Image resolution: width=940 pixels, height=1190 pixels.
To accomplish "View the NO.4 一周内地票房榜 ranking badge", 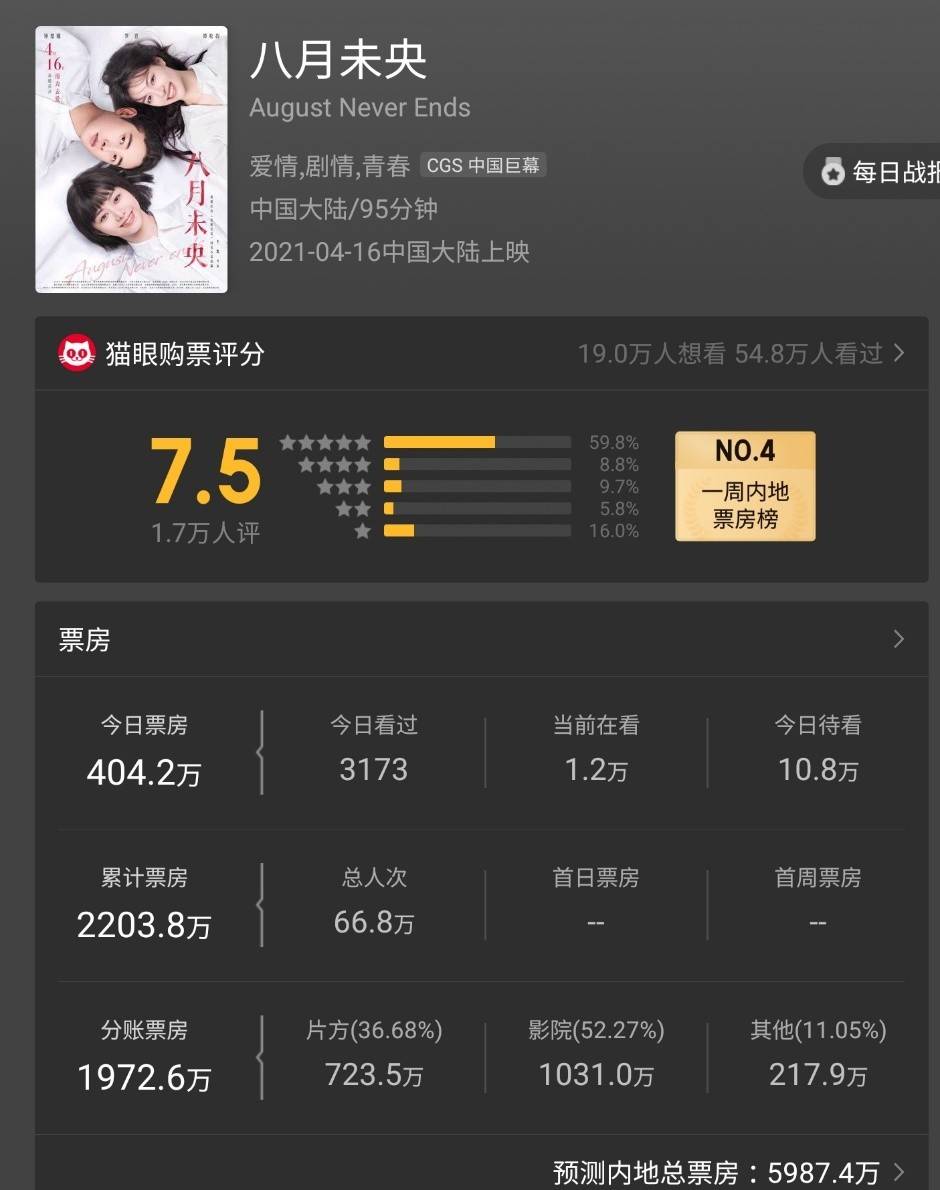I will (x=745, y=486).
